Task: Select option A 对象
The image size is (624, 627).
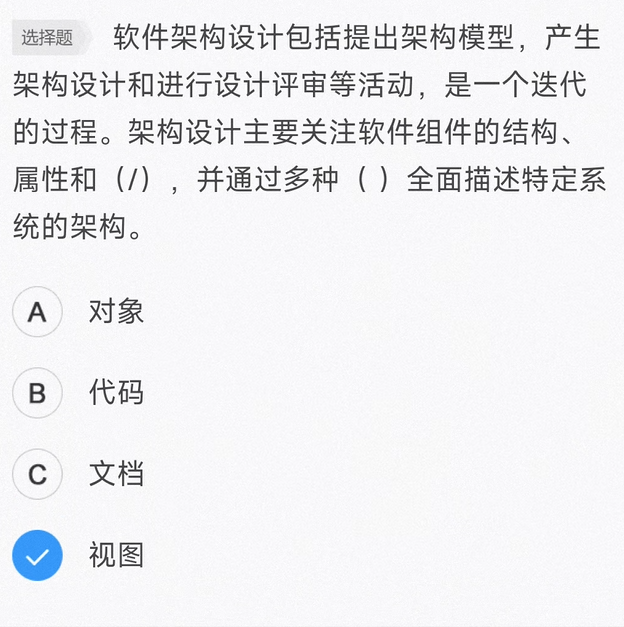Action: pyautogui.click(x=38, y=312)
